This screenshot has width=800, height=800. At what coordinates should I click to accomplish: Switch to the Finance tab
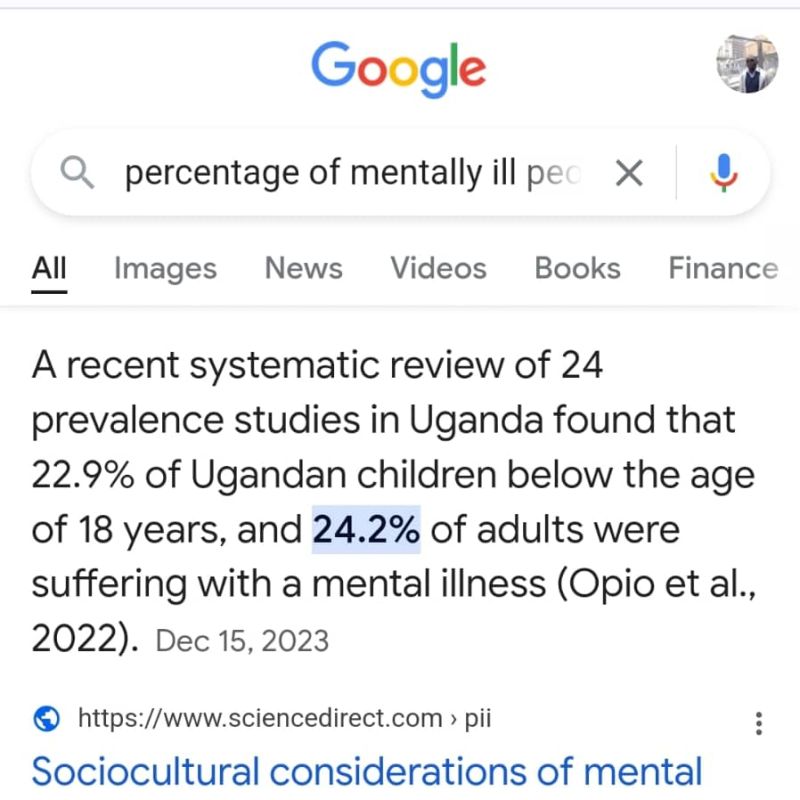(x=722, y=268)
